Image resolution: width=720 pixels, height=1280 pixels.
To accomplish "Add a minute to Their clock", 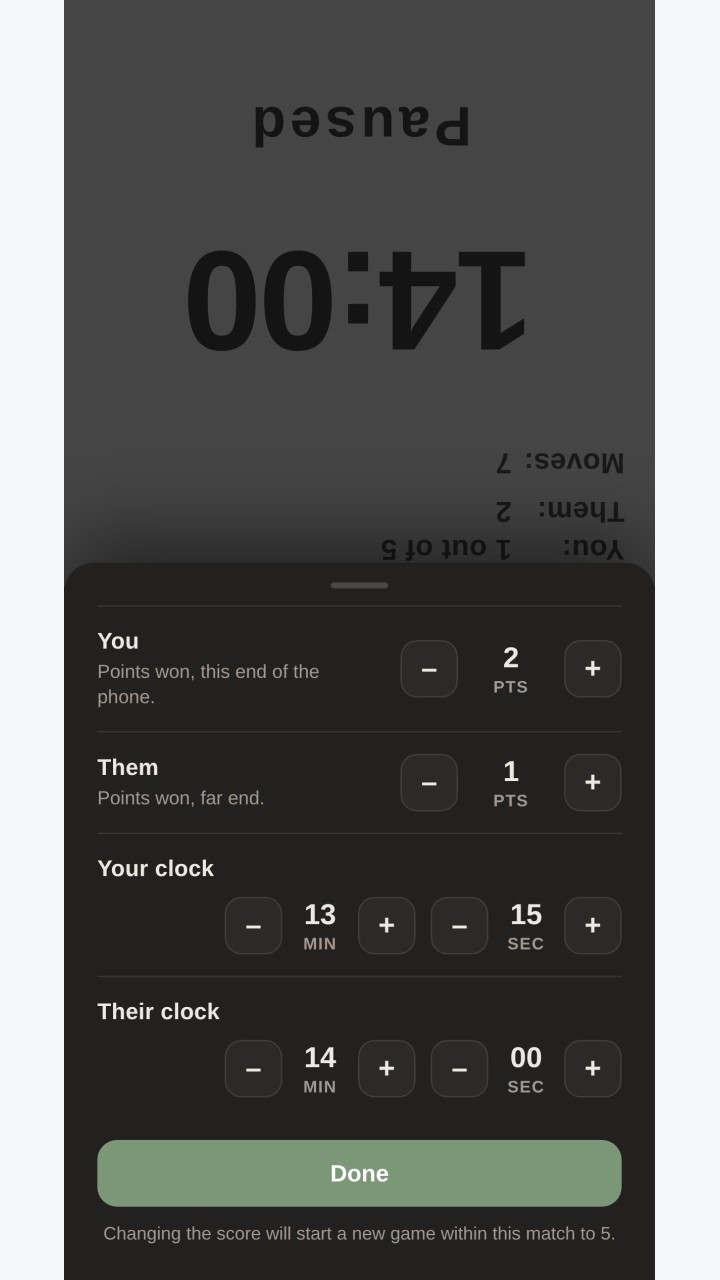I will 387,1069.
